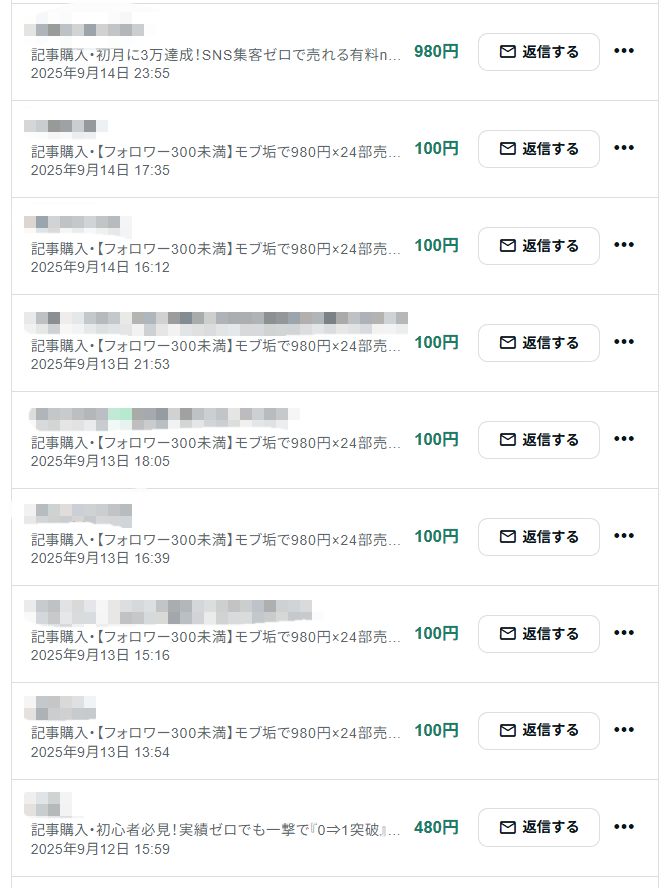
Task: Open more options for 13:54 purchase
Action: pos(624,731)
